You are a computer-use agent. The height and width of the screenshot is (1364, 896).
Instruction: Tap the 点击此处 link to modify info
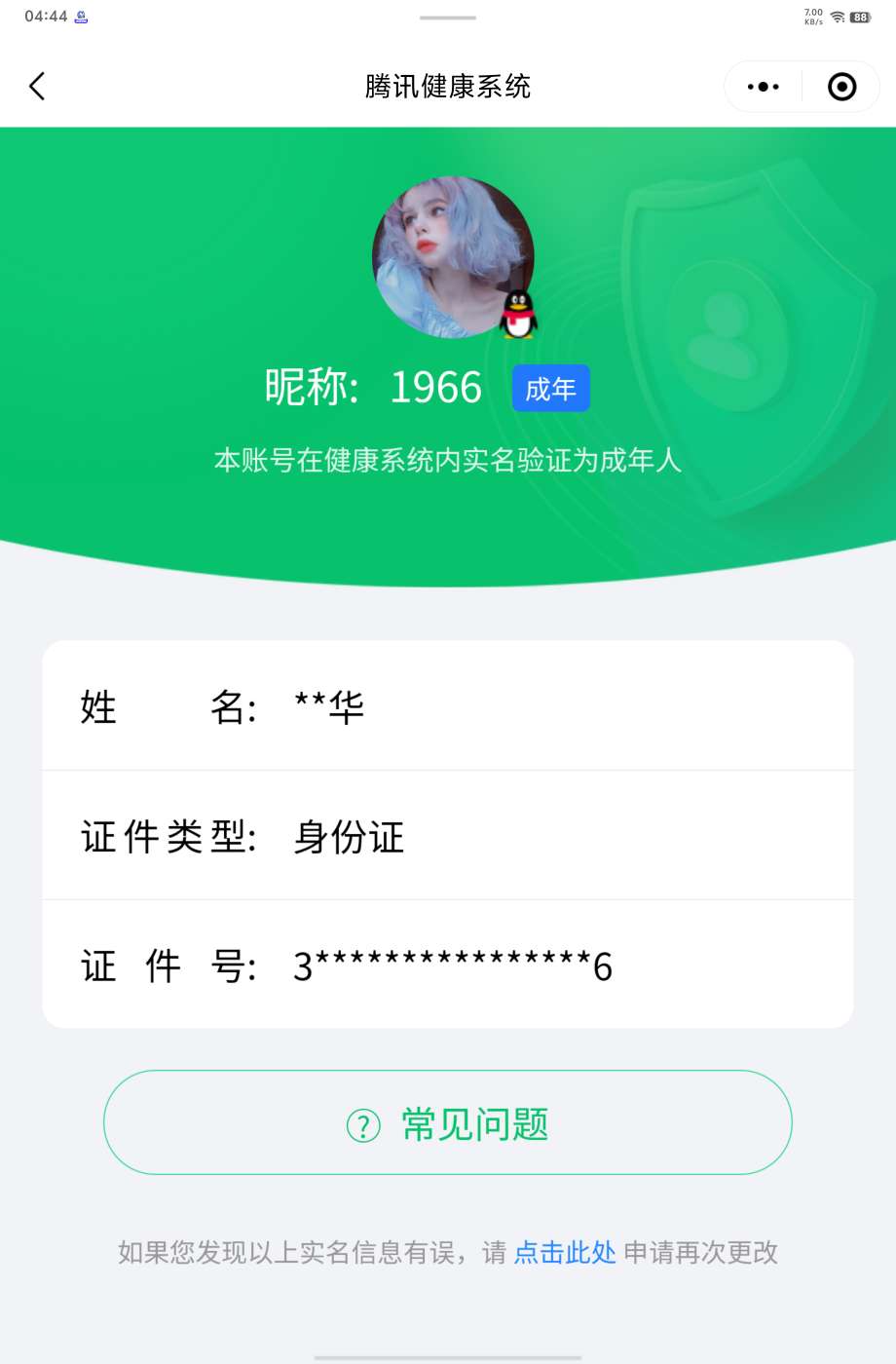tap(565, 1252)
